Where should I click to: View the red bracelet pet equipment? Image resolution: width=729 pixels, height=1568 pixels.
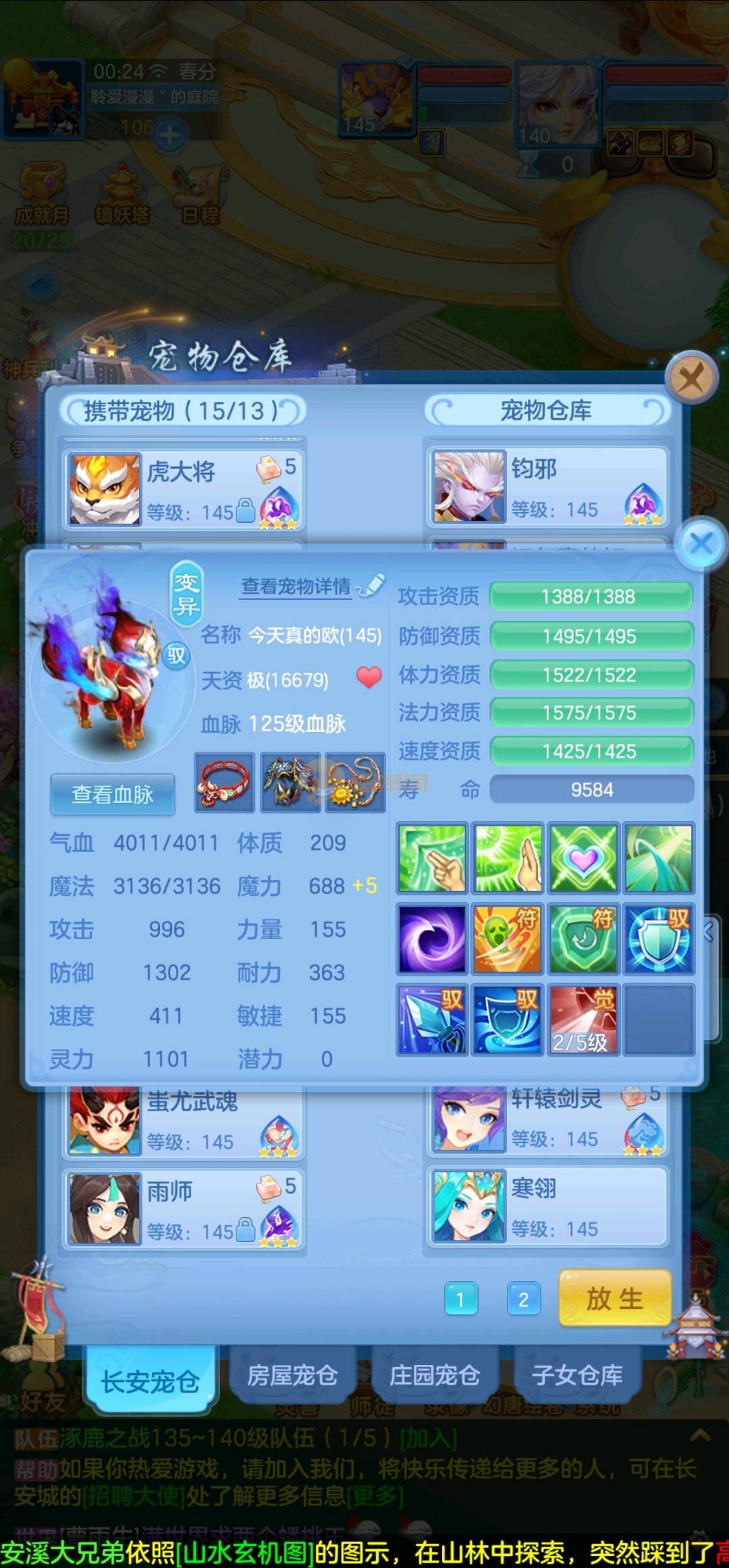click(225, 783)
